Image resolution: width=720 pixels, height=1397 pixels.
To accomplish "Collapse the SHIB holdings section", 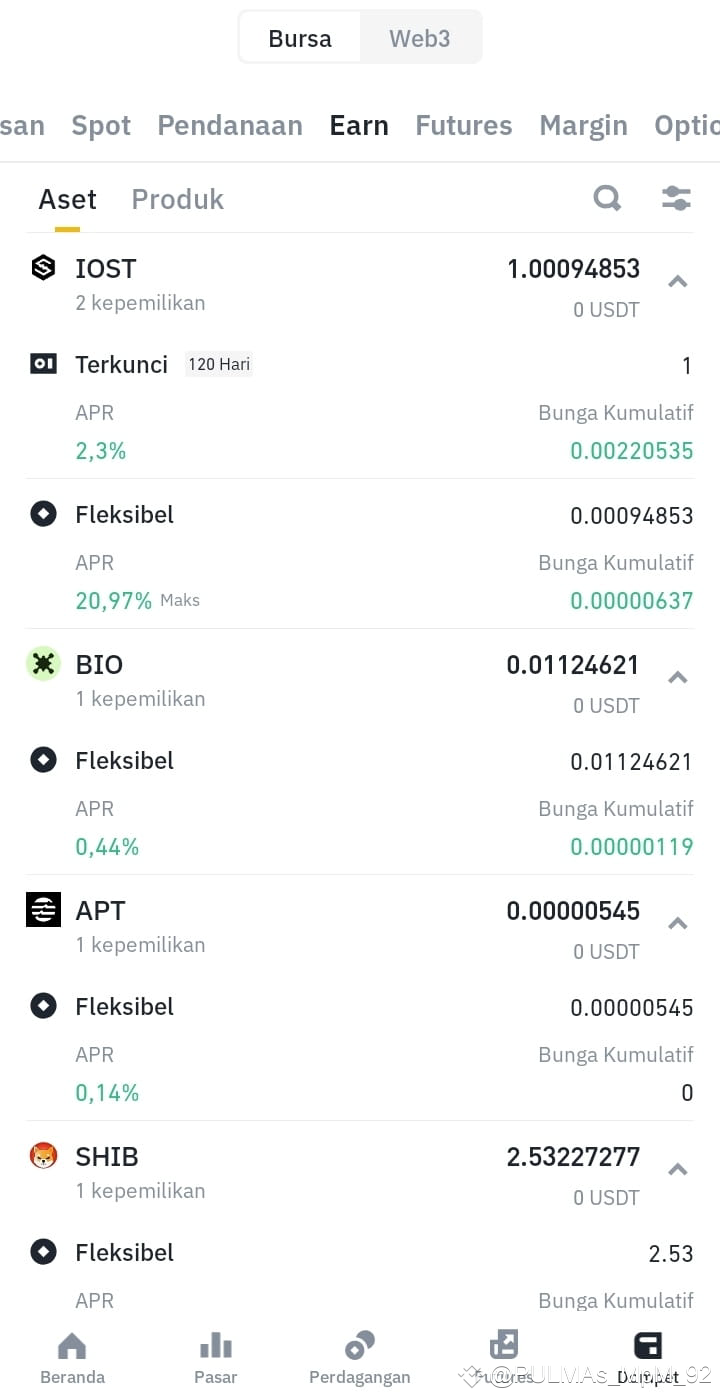I will coord(677,1169).
